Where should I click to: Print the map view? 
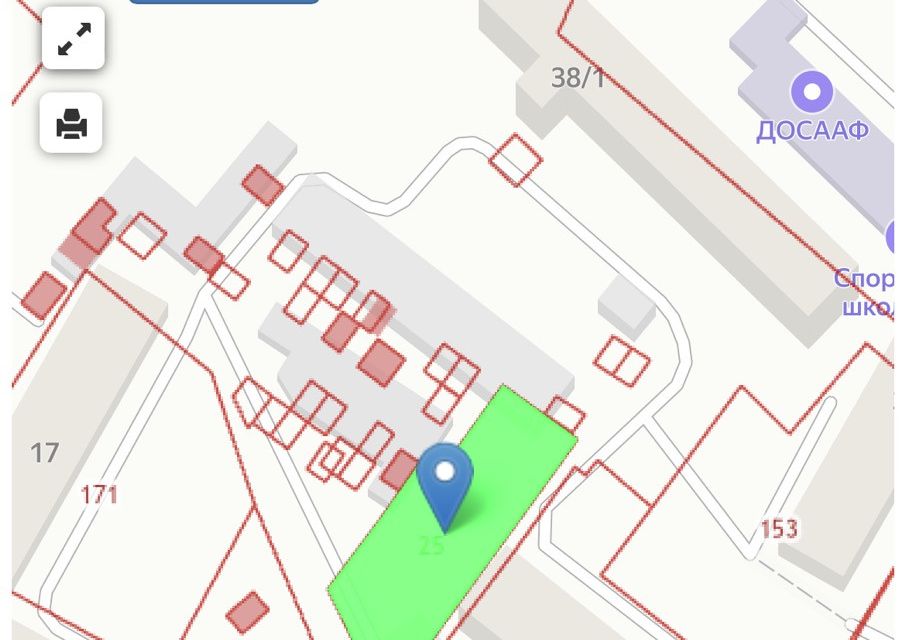72,124
